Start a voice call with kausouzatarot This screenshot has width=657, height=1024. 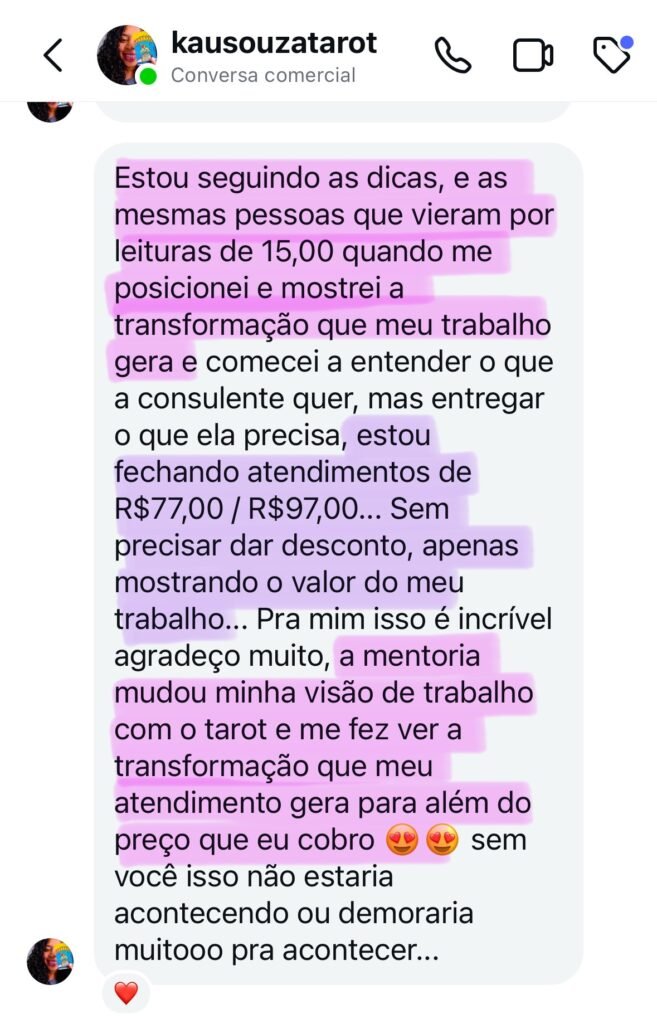tap(452, 56)
